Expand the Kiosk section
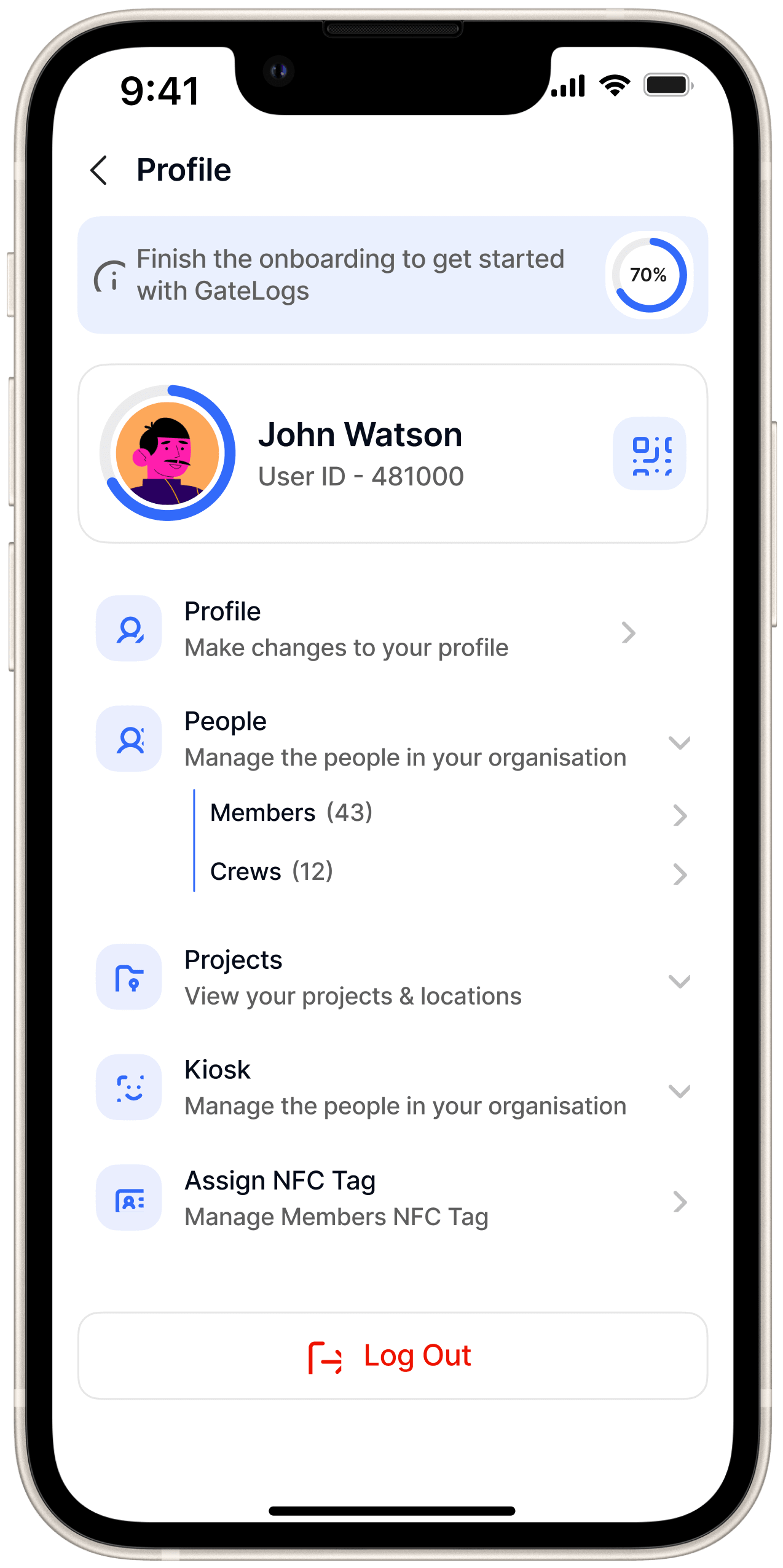Screen dimensions: 783x1568 [679, 1091]
